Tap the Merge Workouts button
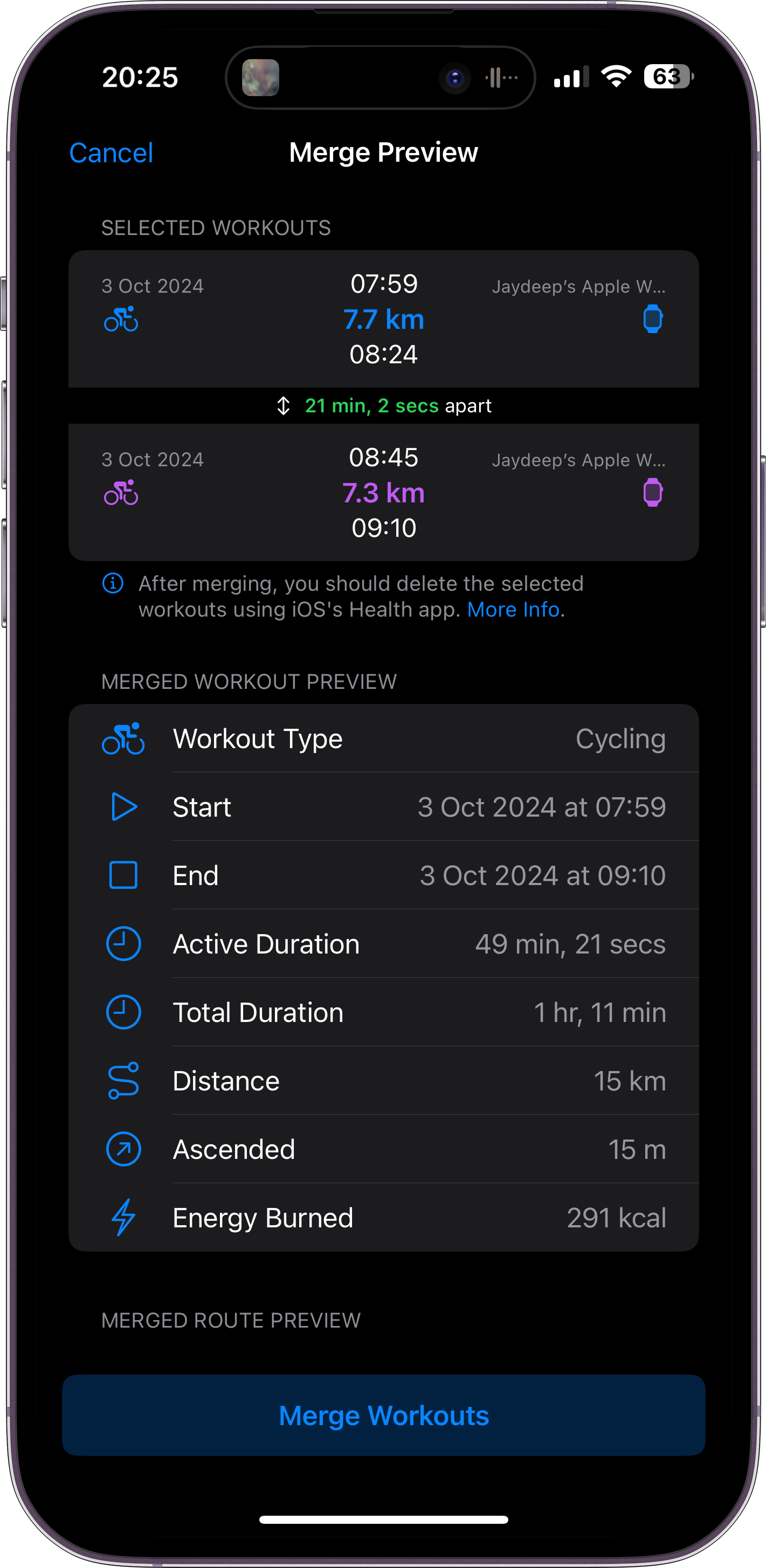Image resolution: width=766 pixels, height=1568 pixels. tap(384, 1415)
